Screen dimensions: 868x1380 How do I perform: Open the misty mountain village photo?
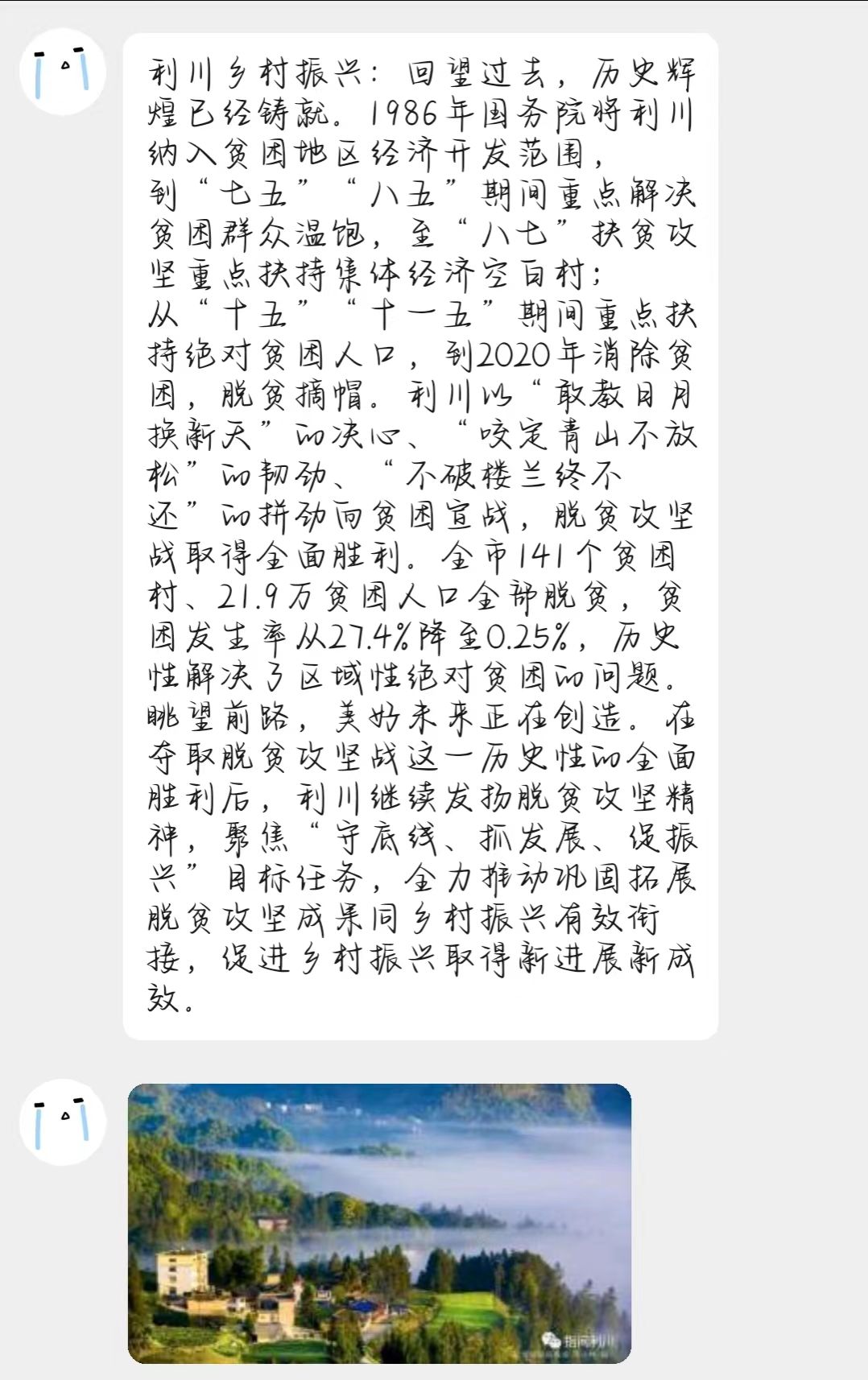click(x=379, y=1222)
